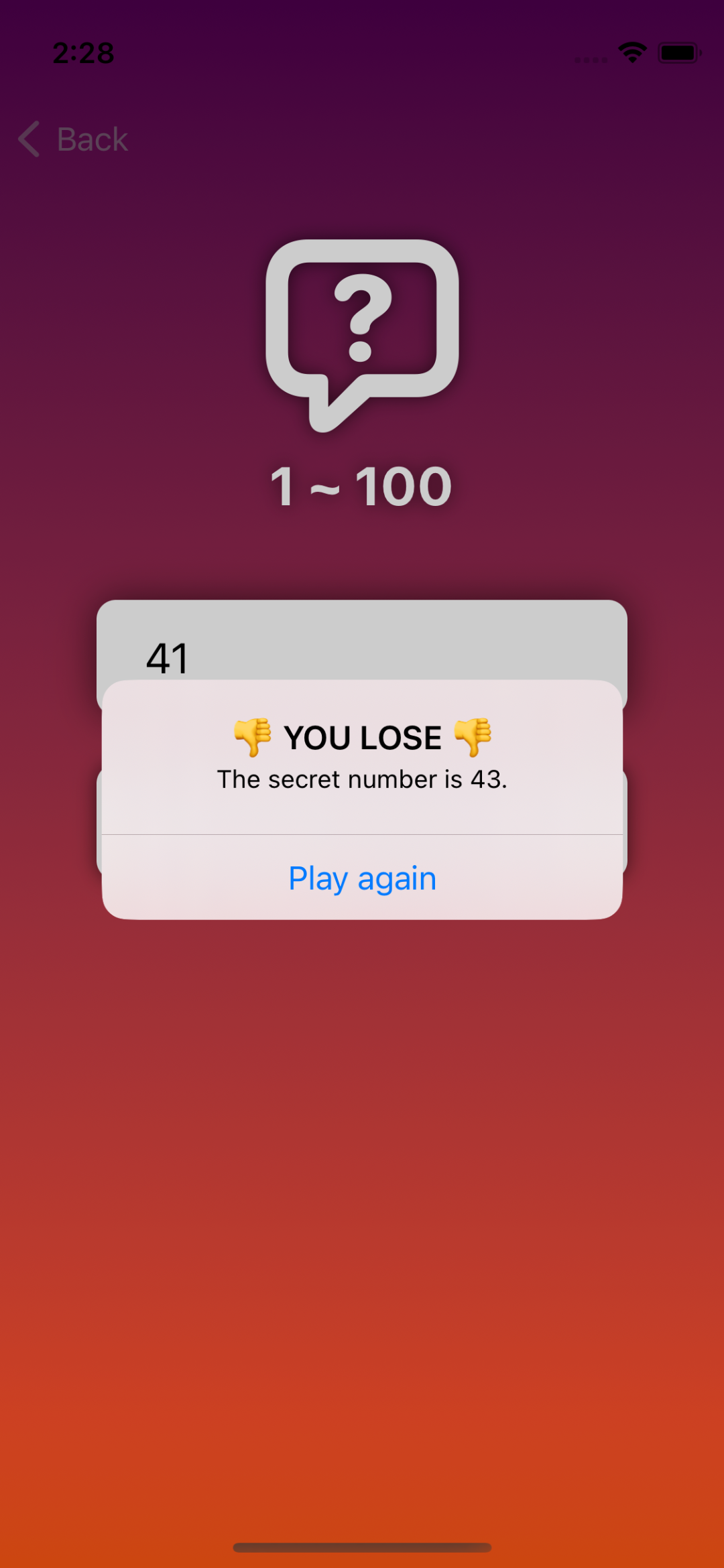Tap the right thumbs down emoji
The image size is (724, 1568).
point(474,737)
